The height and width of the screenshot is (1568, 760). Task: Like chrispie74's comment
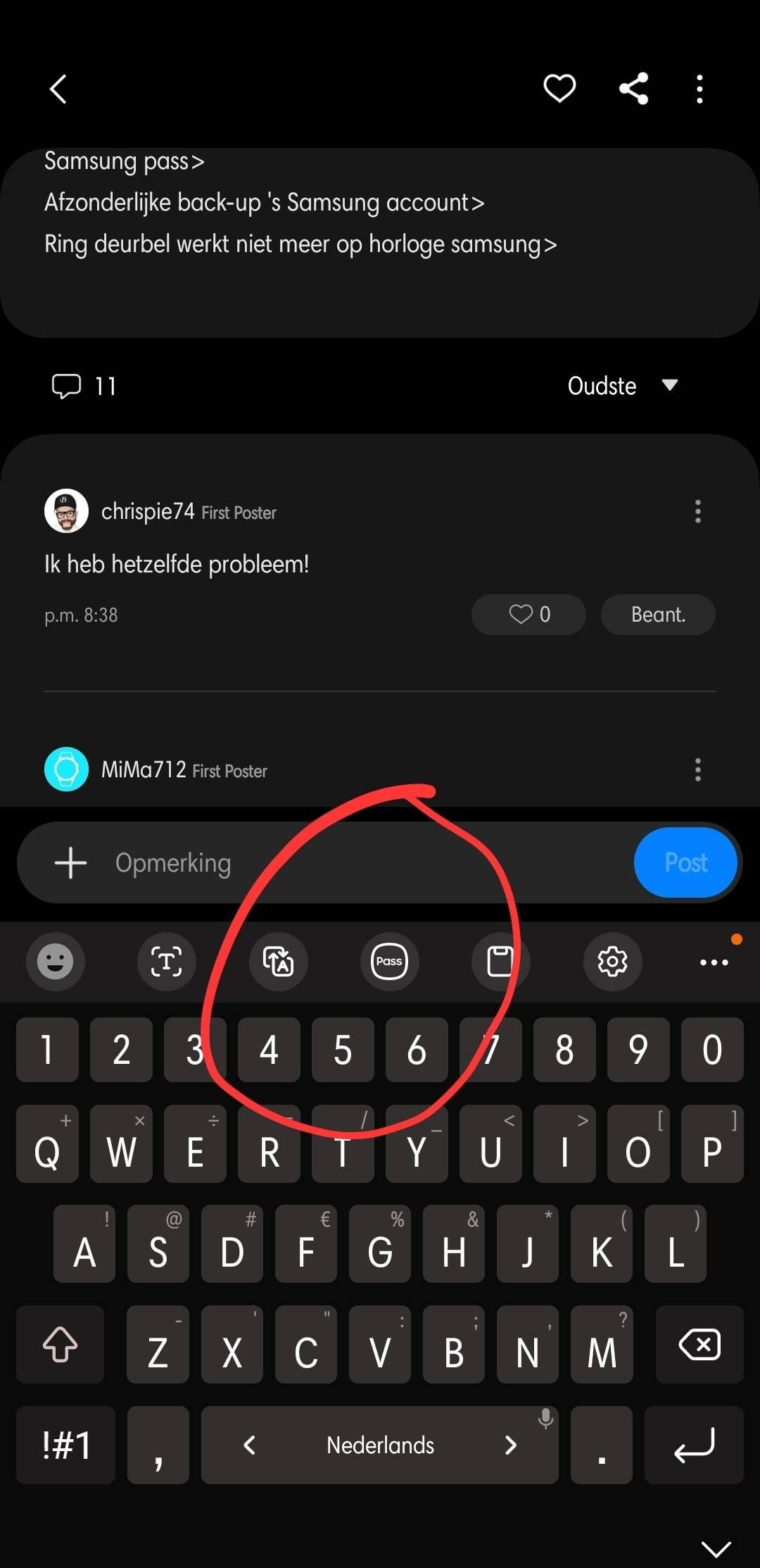[528, 614]
